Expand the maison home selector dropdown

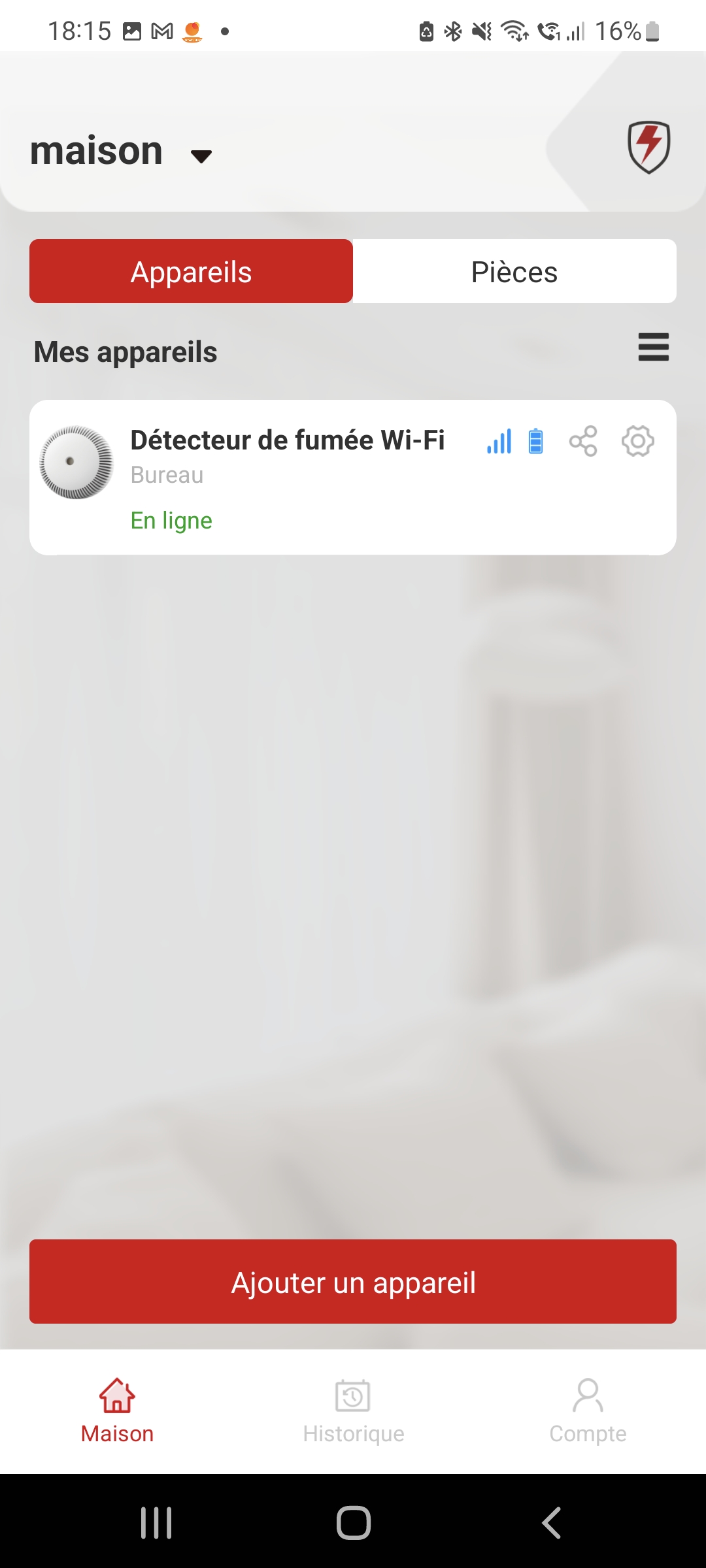click(201, 155)
